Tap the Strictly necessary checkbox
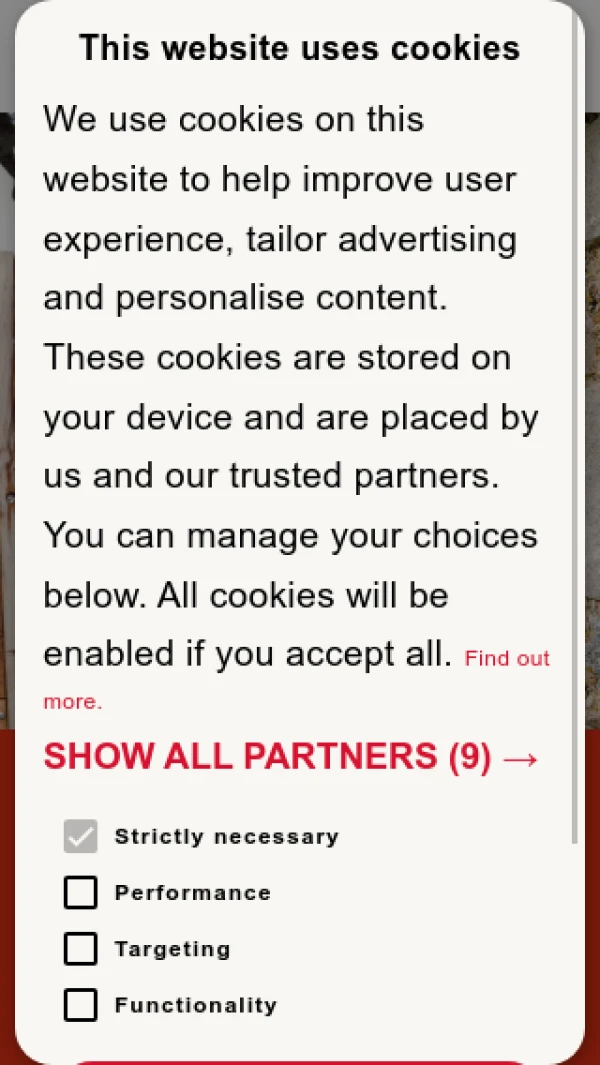This screenshot has height=1065, width=600. coord(81,837)
